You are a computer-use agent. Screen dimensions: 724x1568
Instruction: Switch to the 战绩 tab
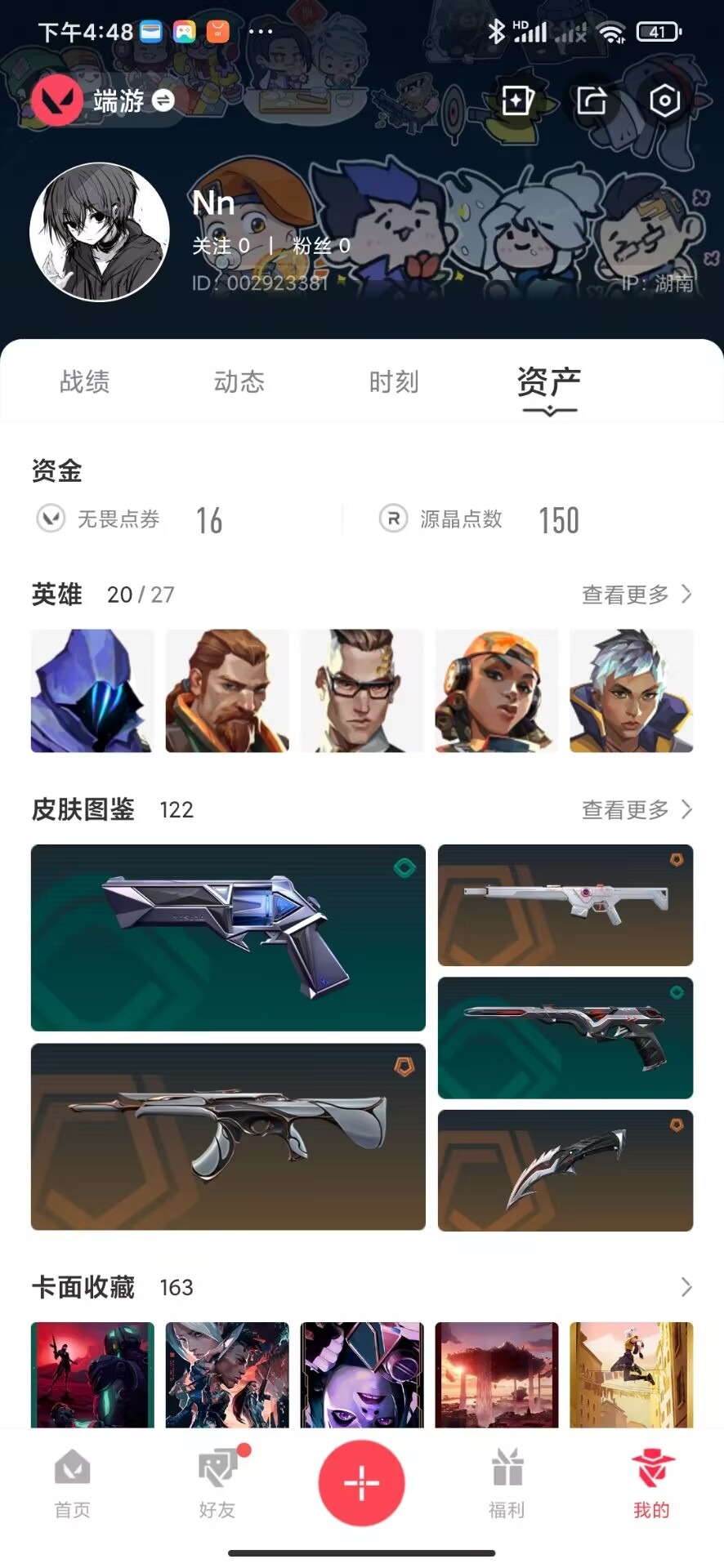pos(84,381)
